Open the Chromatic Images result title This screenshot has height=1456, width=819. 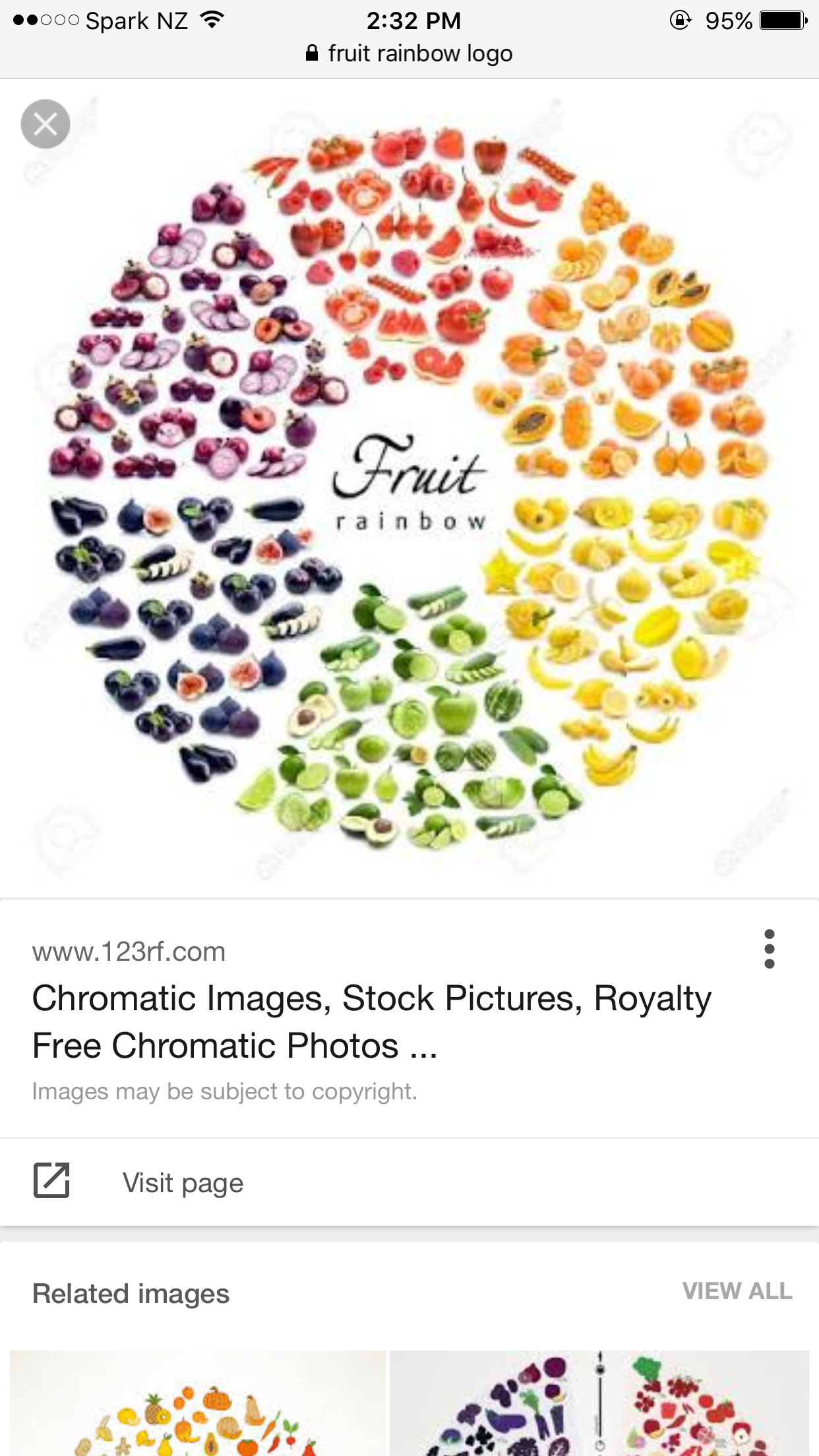[x=371, y=1021]
